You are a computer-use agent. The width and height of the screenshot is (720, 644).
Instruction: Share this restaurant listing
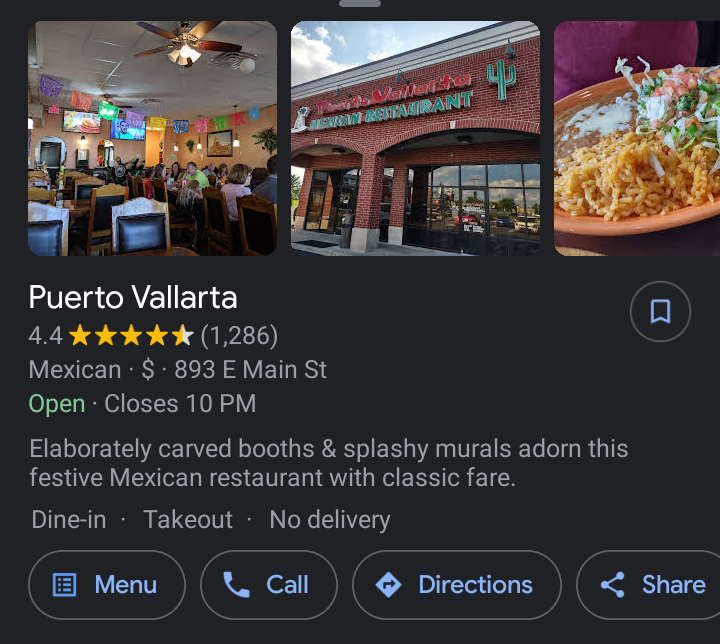pyautogui.click(x=650, y=585)
